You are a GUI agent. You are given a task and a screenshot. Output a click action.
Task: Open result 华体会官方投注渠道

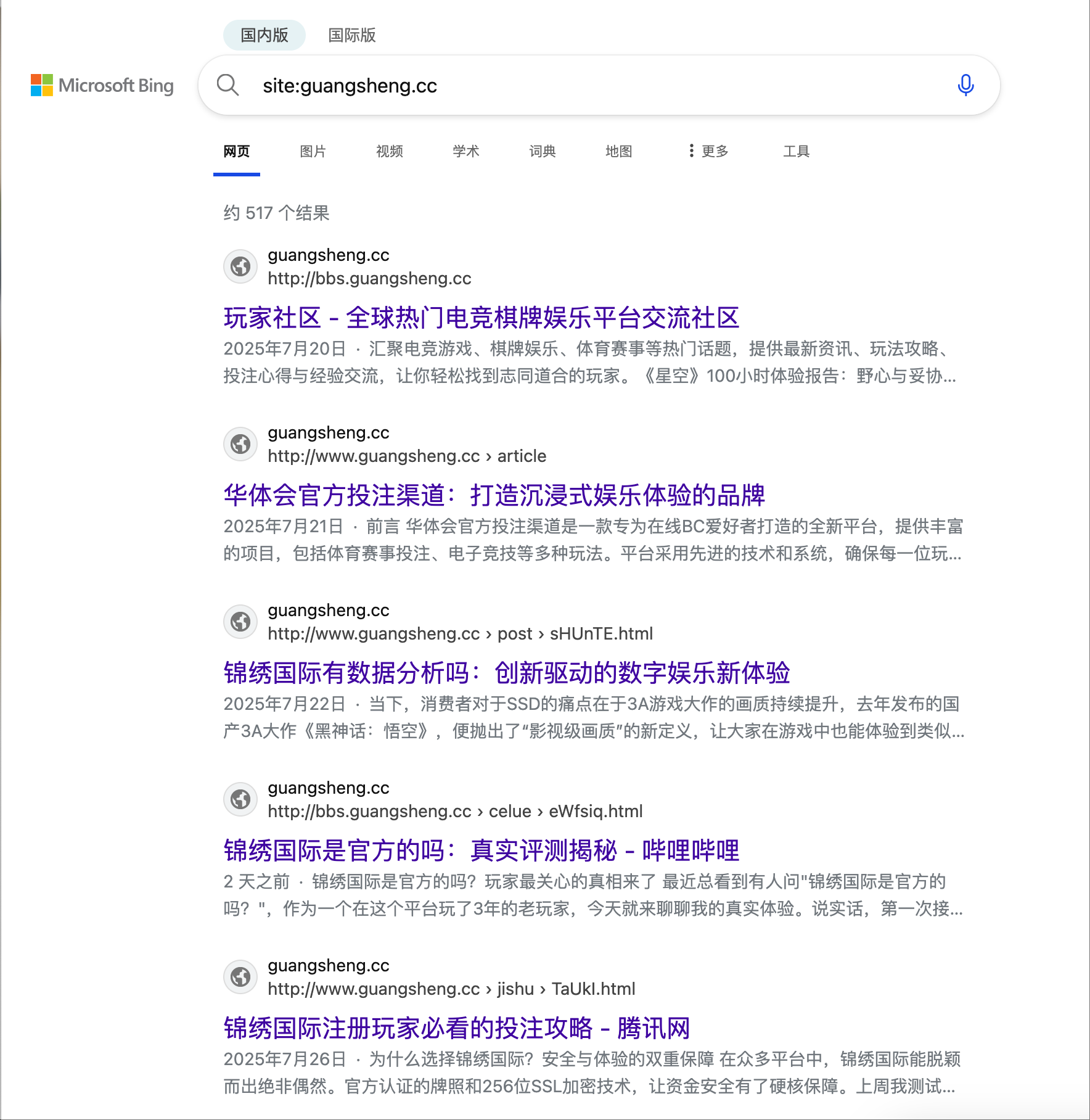[494, 496]
